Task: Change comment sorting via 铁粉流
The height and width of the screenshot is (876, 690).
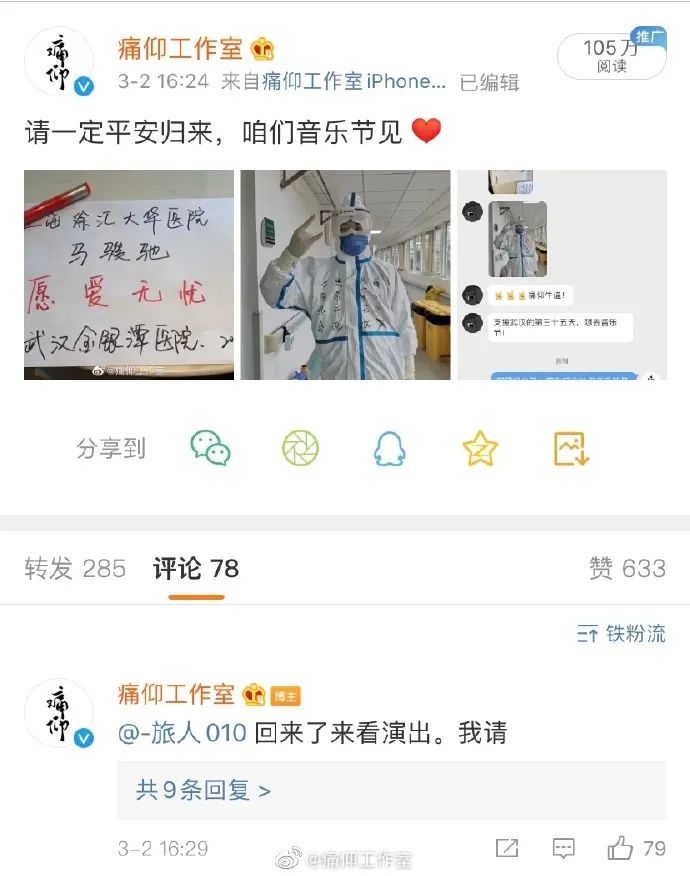Action: pyautogui.click(x=621, y=634)
